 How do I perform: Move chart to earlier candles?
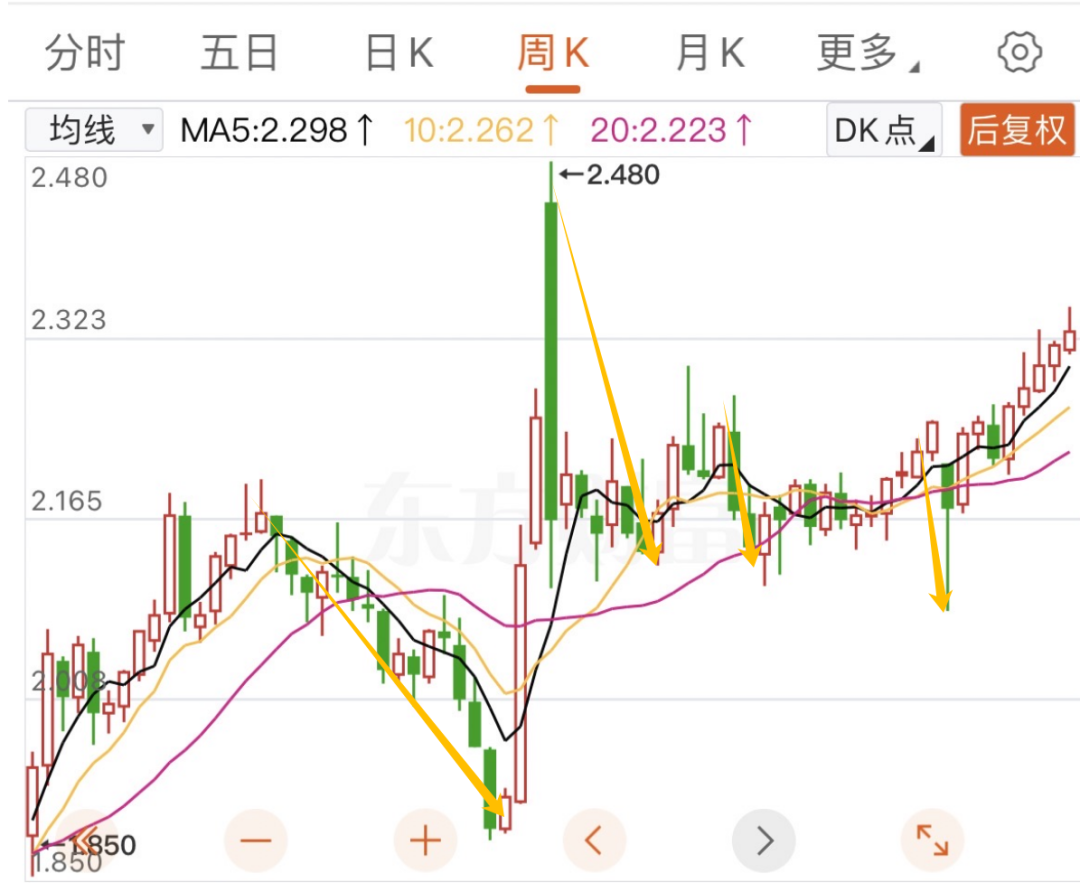(594, 840)
